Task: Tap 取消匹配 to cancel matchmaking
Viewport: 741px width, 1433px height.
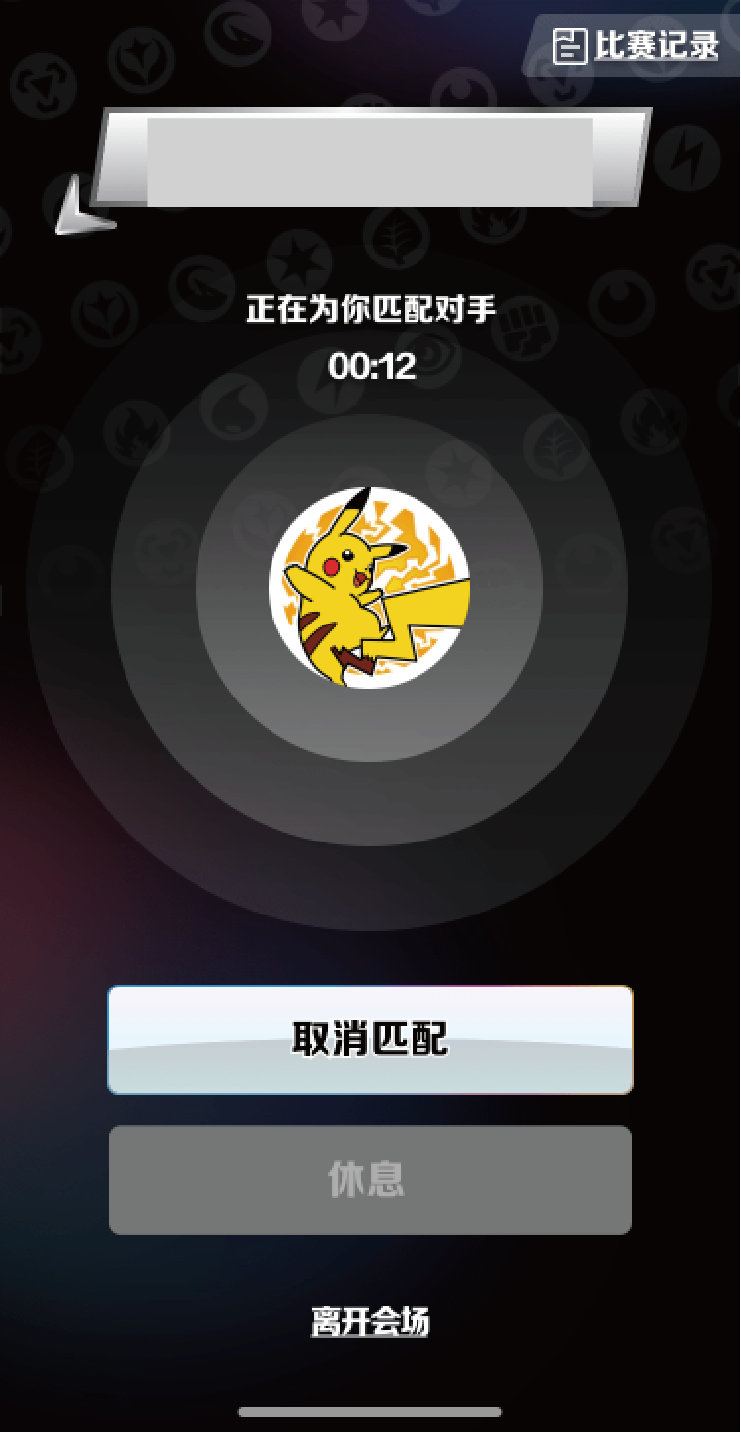Action: 370,1040
